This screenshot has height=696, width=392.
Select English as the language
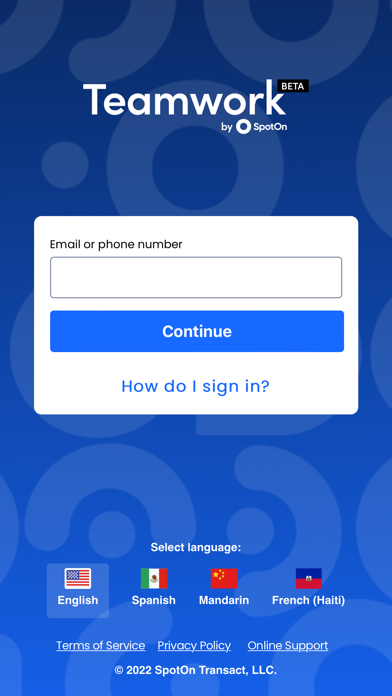78,590
